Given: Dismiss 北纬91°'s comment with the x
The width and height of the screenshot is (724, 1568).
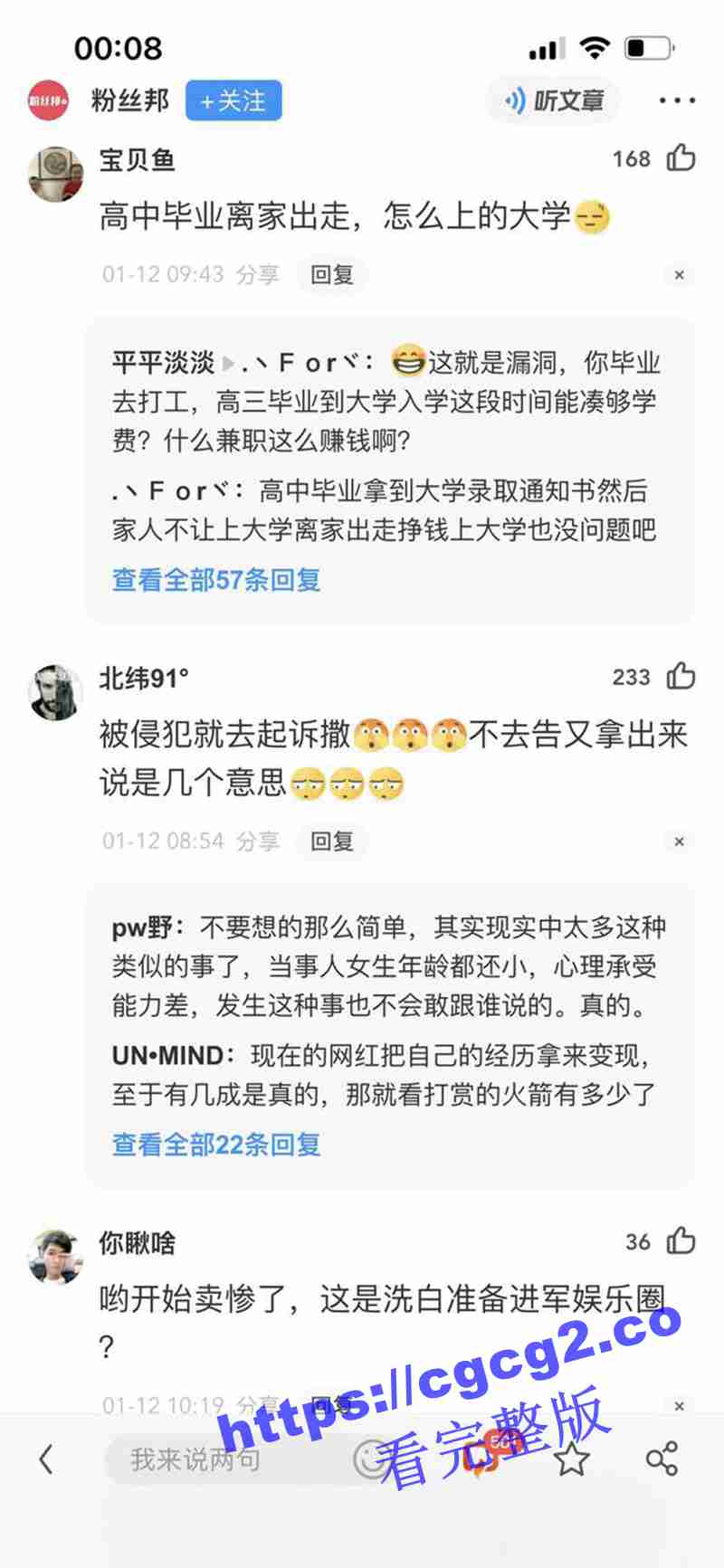Looking at the screenshot, I should coord(679,841).
